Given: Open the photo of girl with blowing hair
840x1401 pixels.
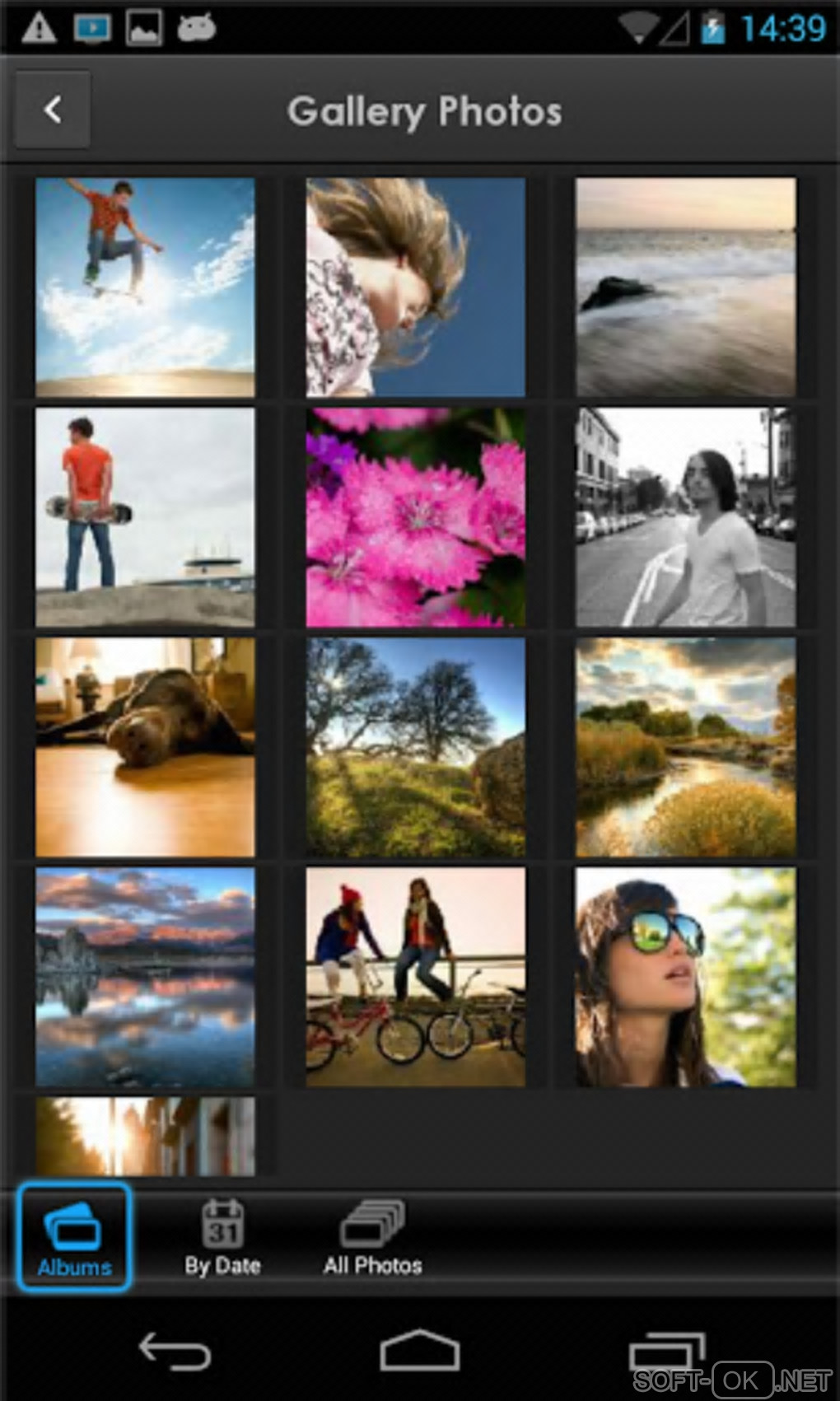Looking at the screenshot, I should pyautogui.click(x=415, y=287).
